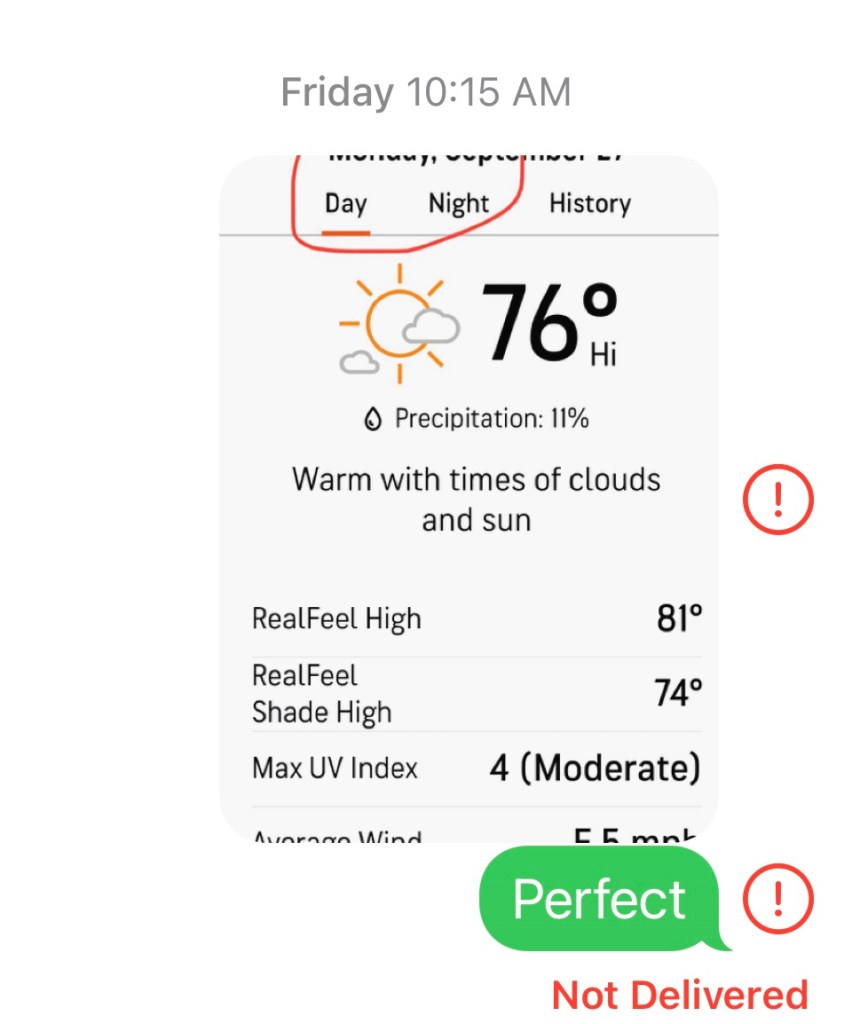Tap the error icon beside the weather image
The width and height of the screenshot is (852, 1024).
[x=778, y=499]
